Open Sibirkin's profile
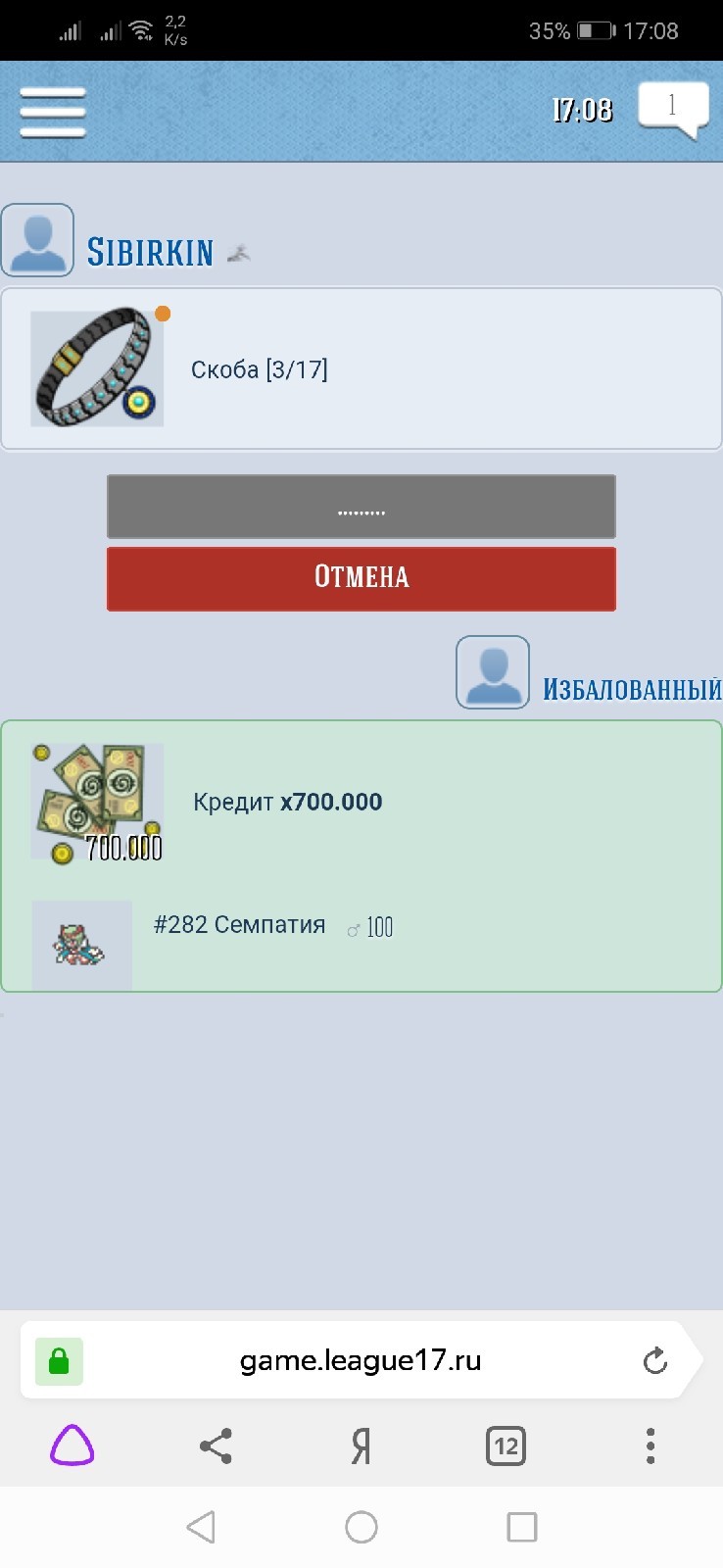The height and width of the screenshot is (1568, 723). (x=149, y=252)
